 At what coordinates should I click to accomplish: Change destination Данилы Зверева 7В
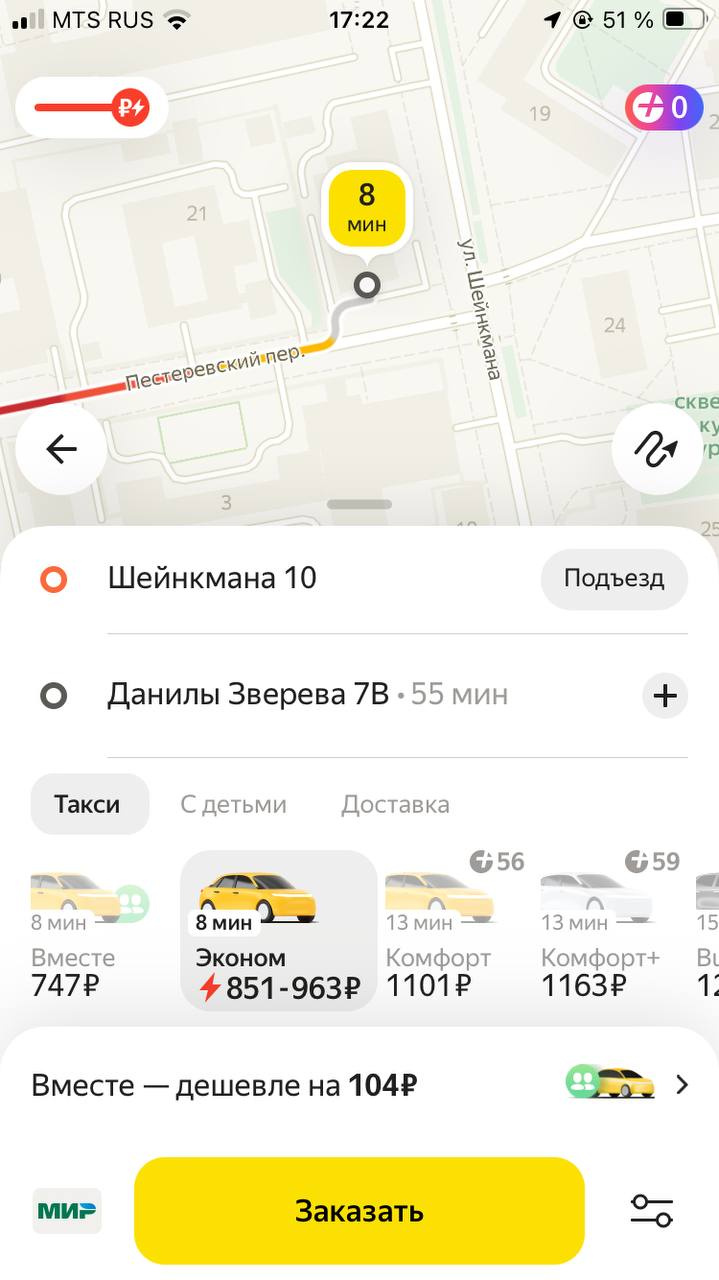(x=248, y=695)
